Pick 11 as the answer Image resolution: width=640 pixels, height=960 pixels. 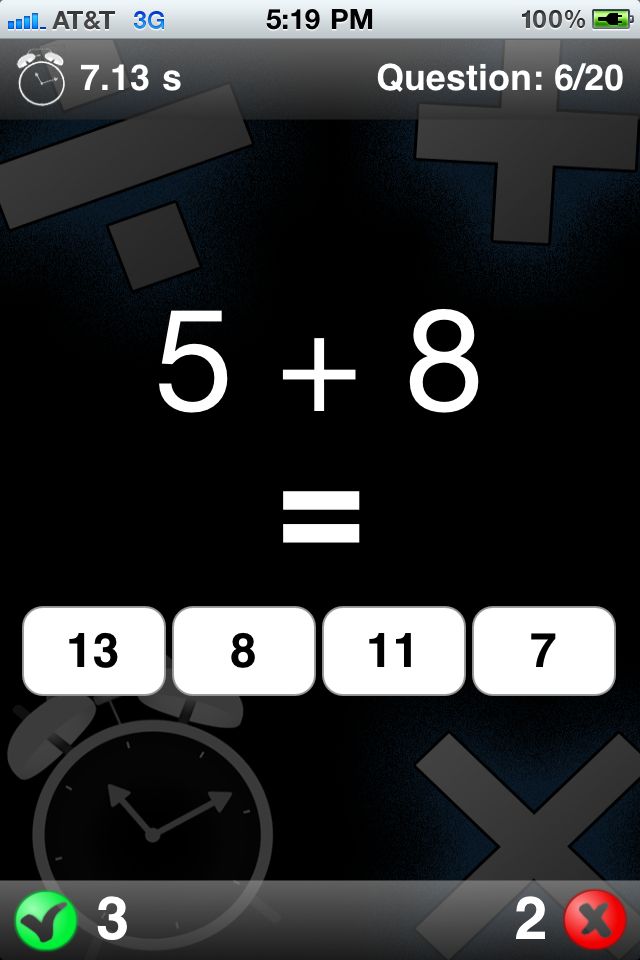coord(393,651)
